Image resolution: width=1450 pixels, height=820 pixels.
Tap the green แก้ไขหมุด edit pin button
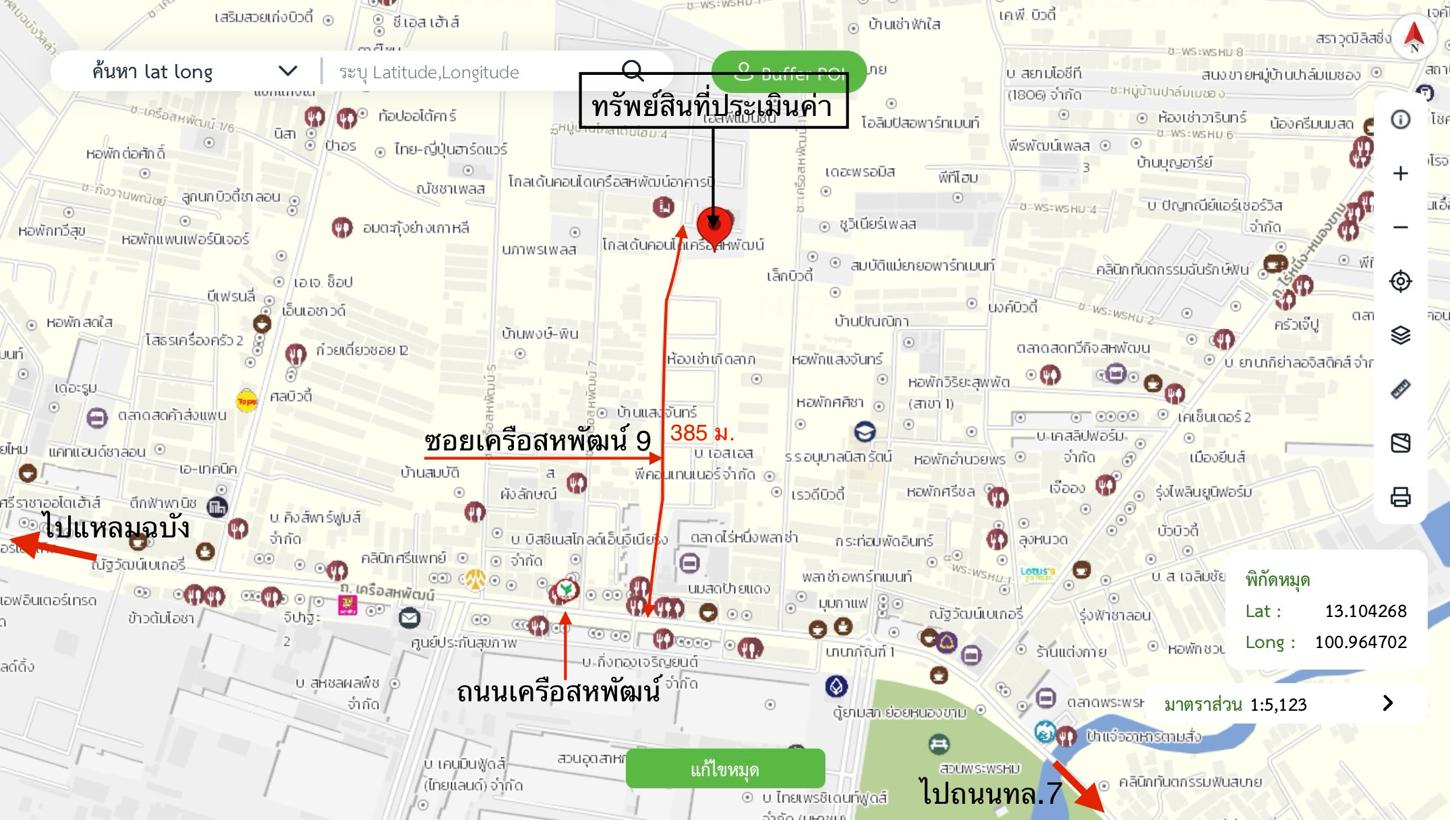click(x=725, y=769)
